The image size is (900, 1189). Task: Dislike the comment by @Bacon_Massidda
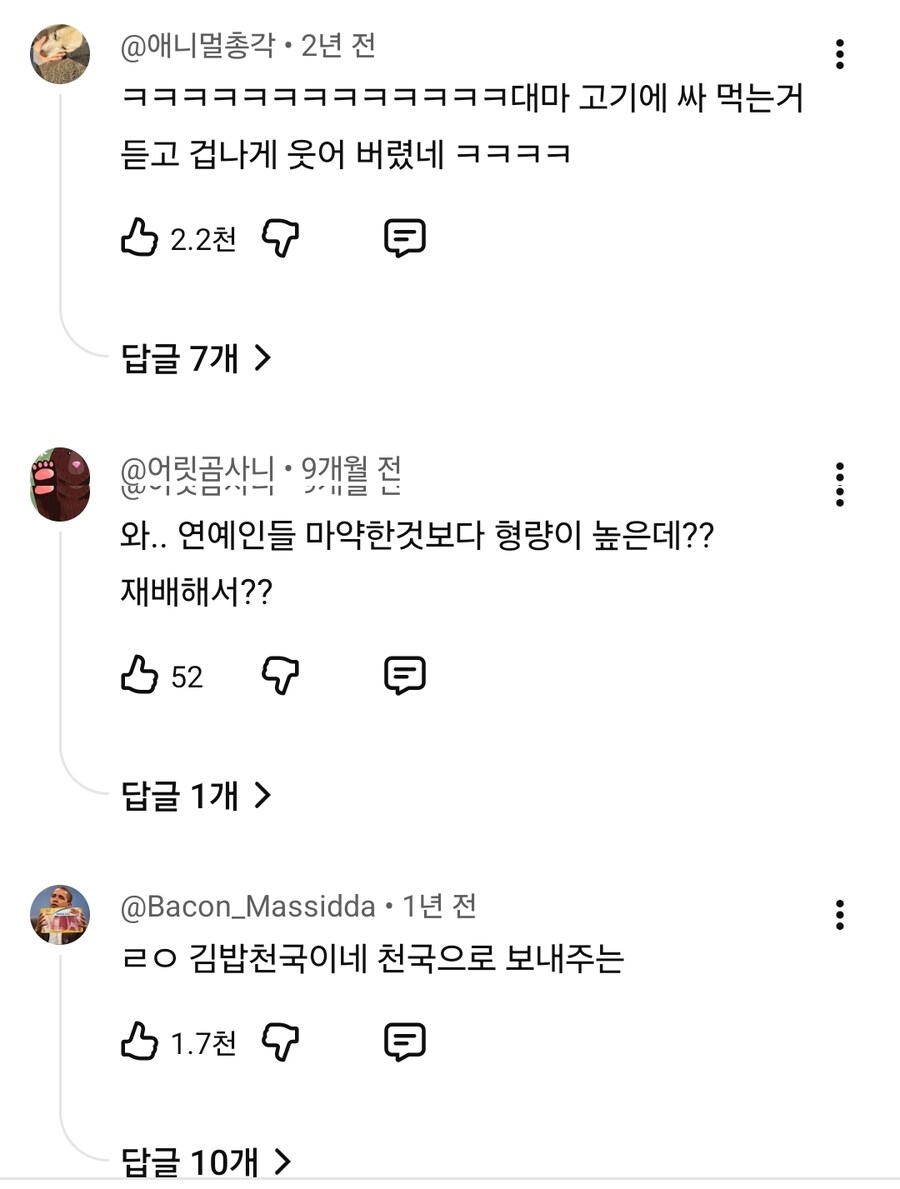point(281,1043)
